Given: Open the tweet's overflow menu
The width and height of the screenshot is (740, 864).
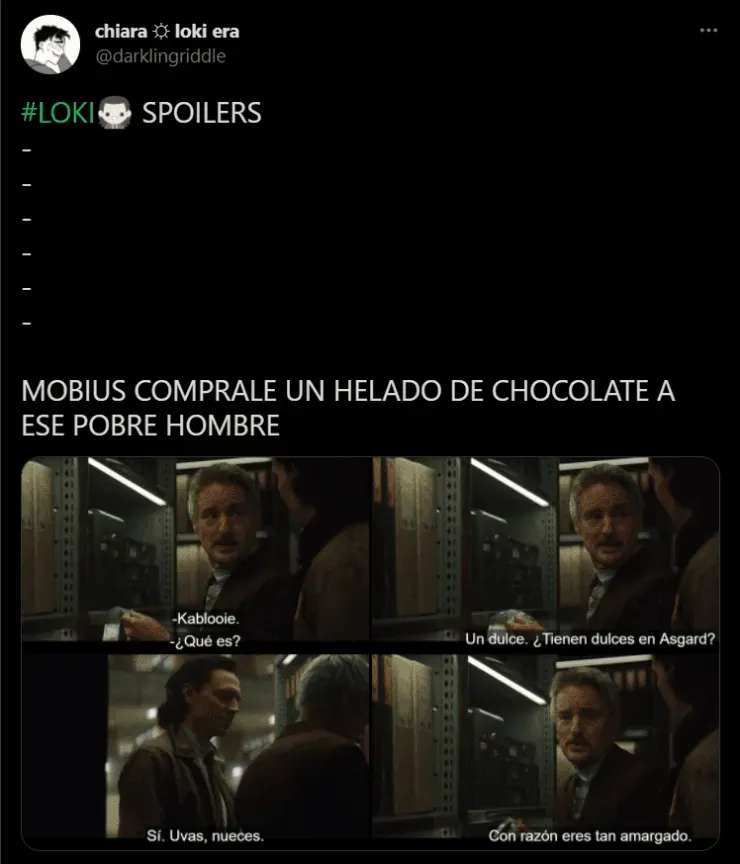Looking at the screenshot, I should 708,31.
